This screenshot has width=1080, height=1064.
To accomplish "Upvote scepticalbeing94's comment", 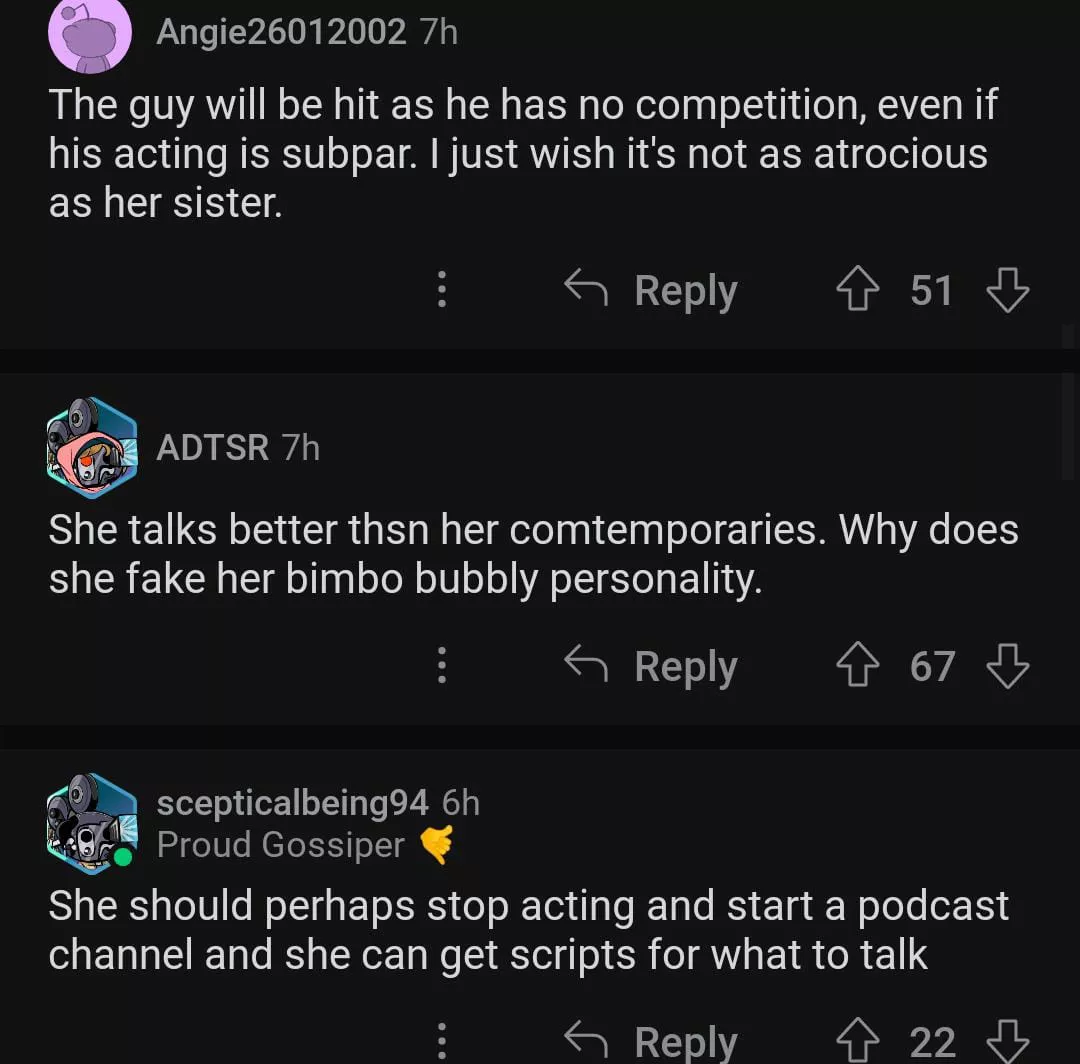I will pyautogui.click(x=856, y=1042).
